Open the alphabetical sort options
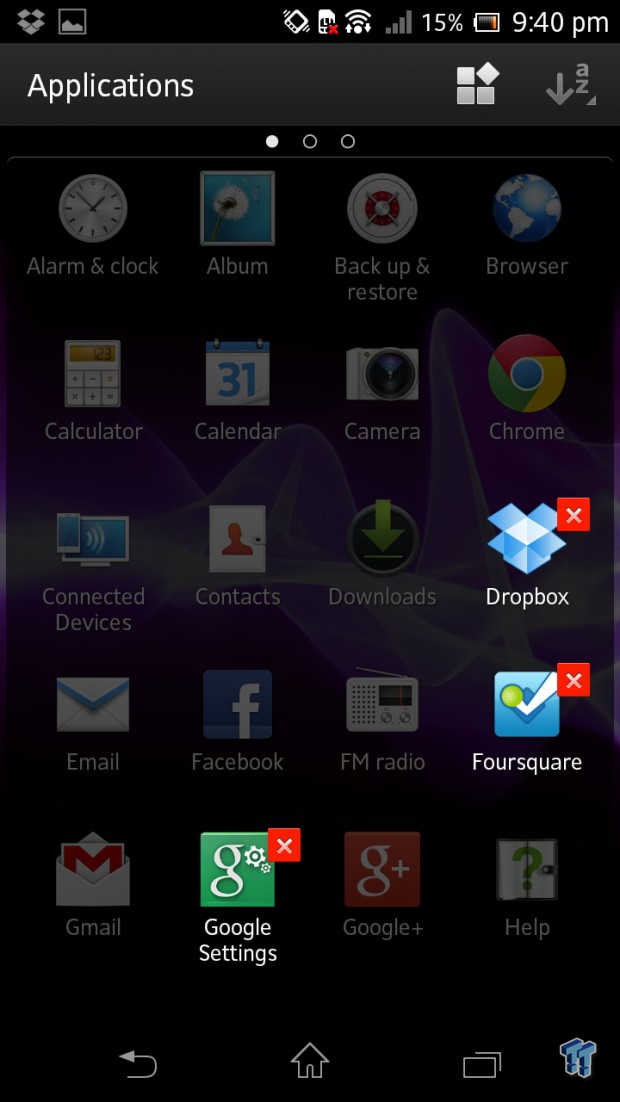Screen dimensions: 620x1102 (570, 85)
